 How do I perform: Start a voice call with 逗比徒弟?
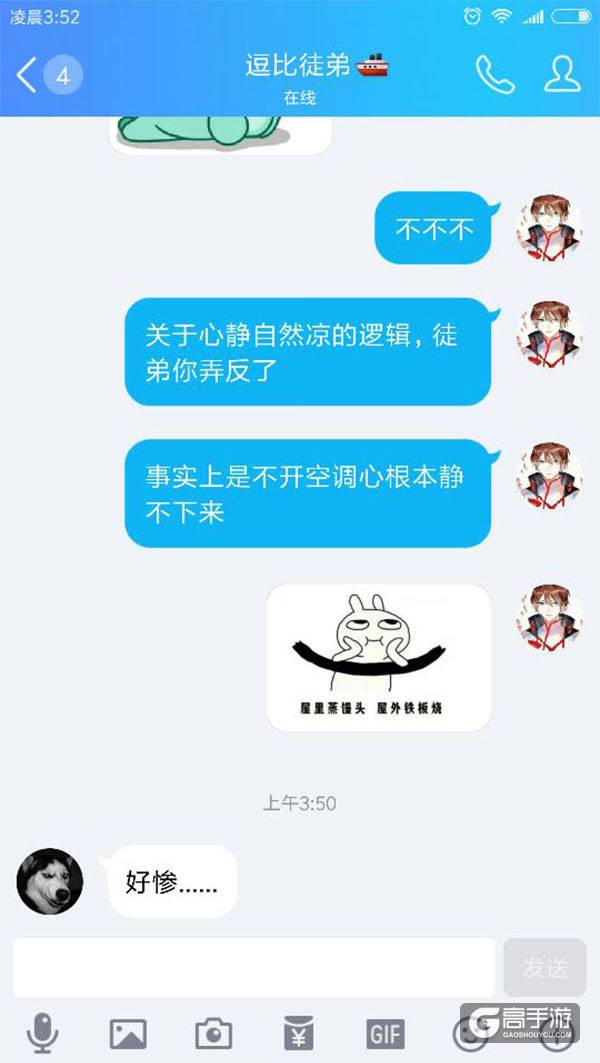(494, 74)
